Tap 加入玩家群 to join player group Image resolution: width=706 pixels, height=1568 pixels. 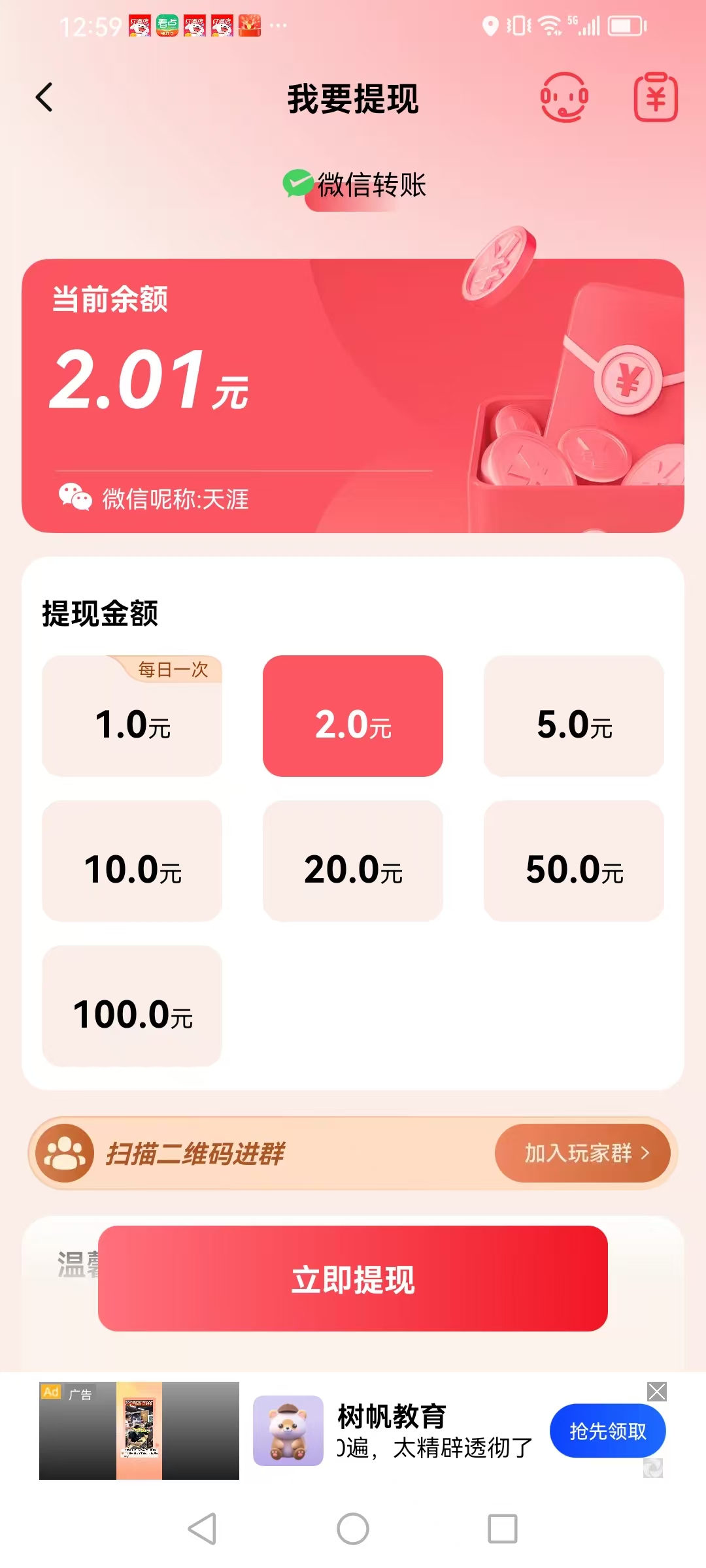pyautogui.click(x=582, y=1153)
